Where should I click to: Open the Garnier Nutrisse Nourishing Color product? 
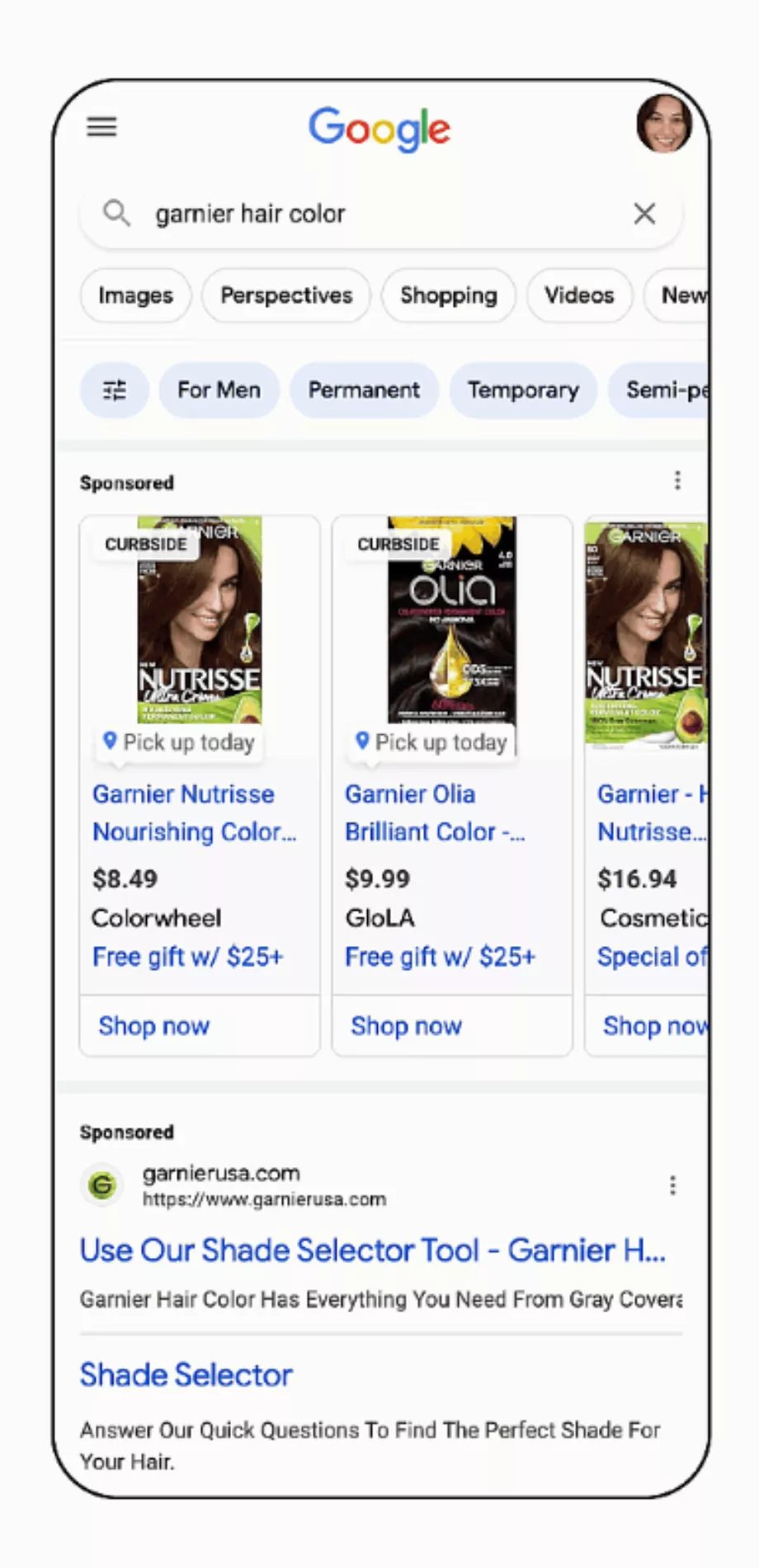point(194,812)
